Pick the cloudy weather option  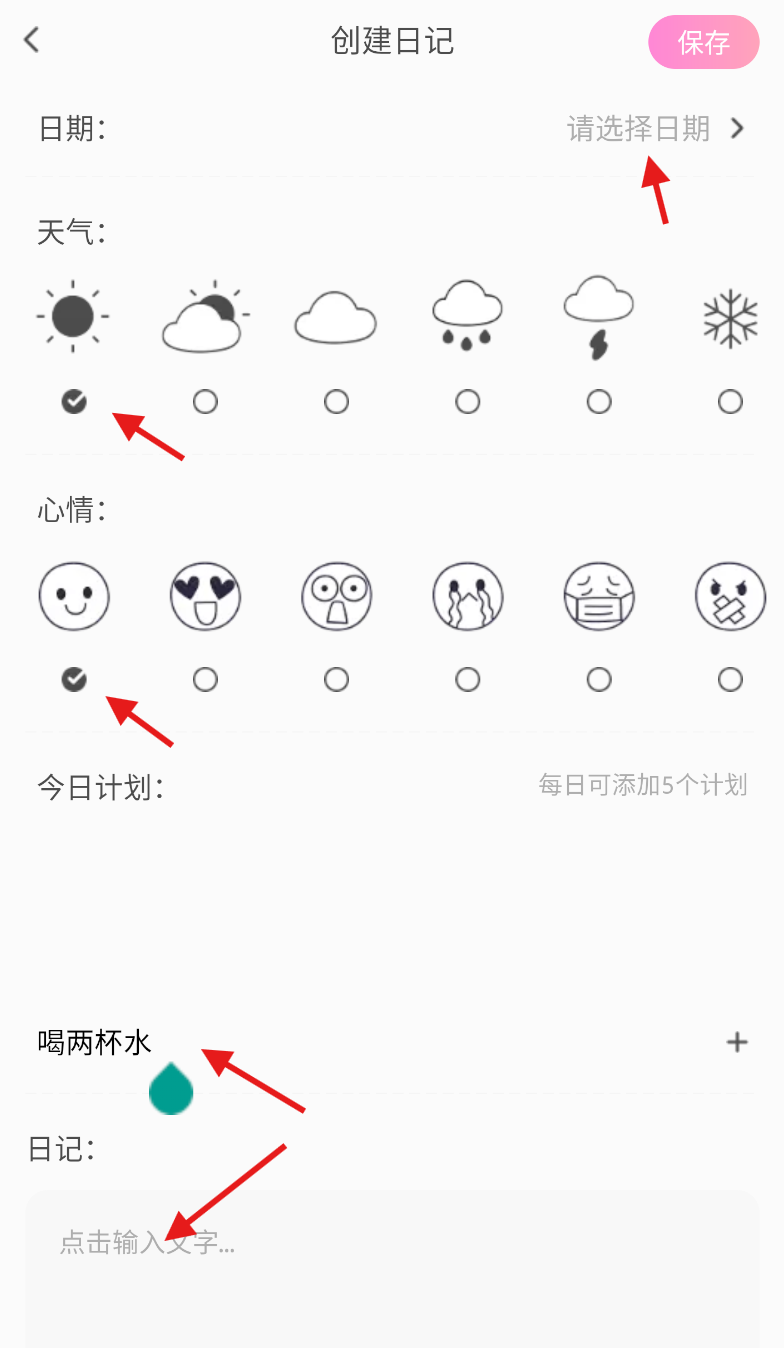[336, 320]
